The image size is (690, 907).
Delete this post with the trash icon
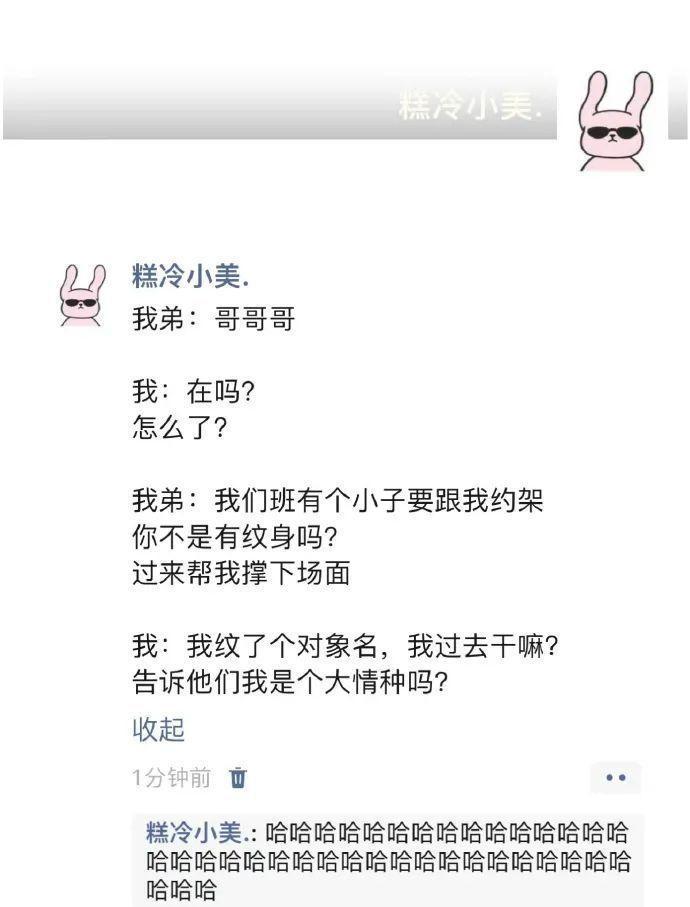tap(238, 777)
